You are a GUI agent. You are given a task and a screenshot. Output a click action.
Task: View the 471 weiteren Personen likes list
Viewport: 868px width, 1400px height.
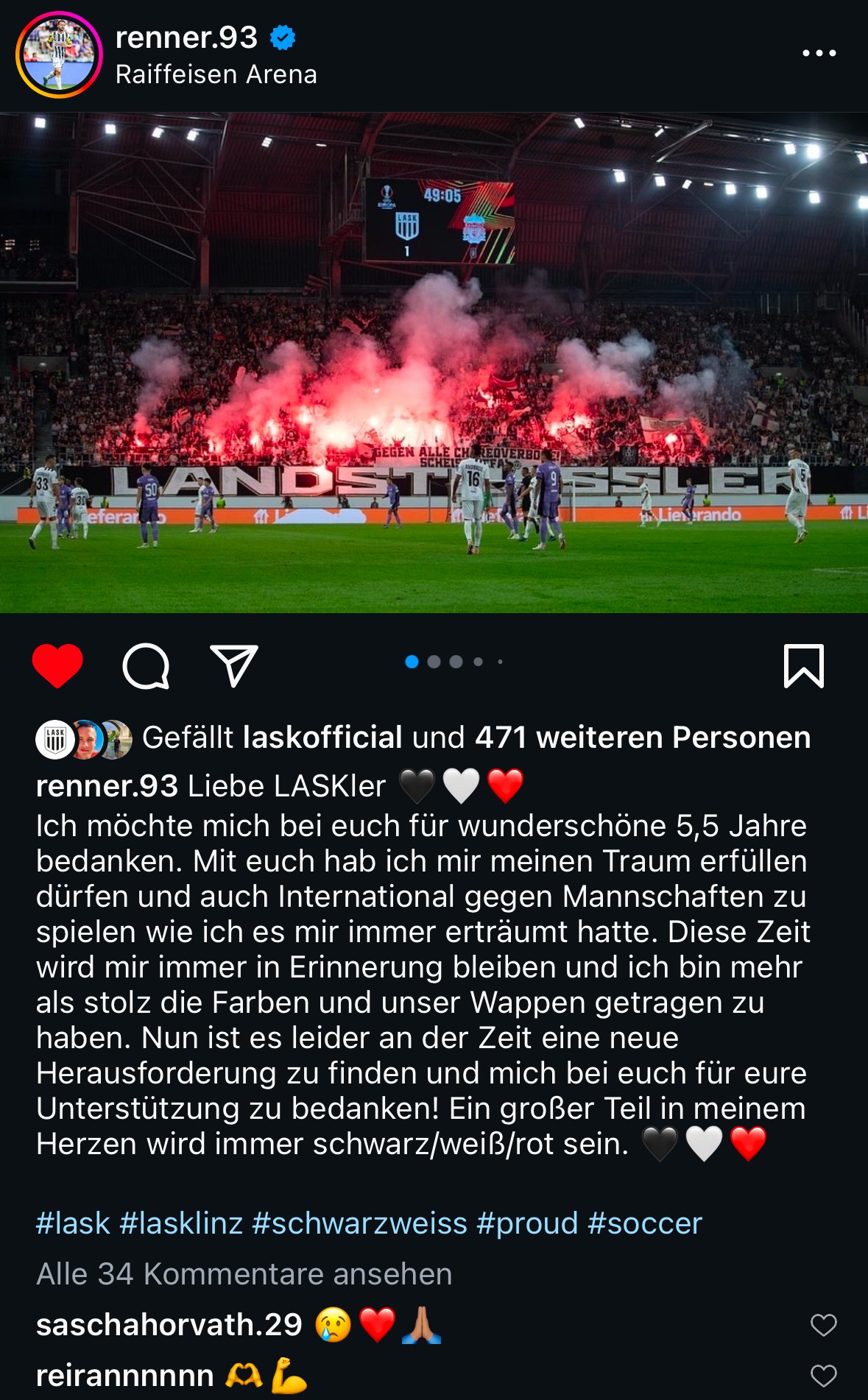coord(643,738)
